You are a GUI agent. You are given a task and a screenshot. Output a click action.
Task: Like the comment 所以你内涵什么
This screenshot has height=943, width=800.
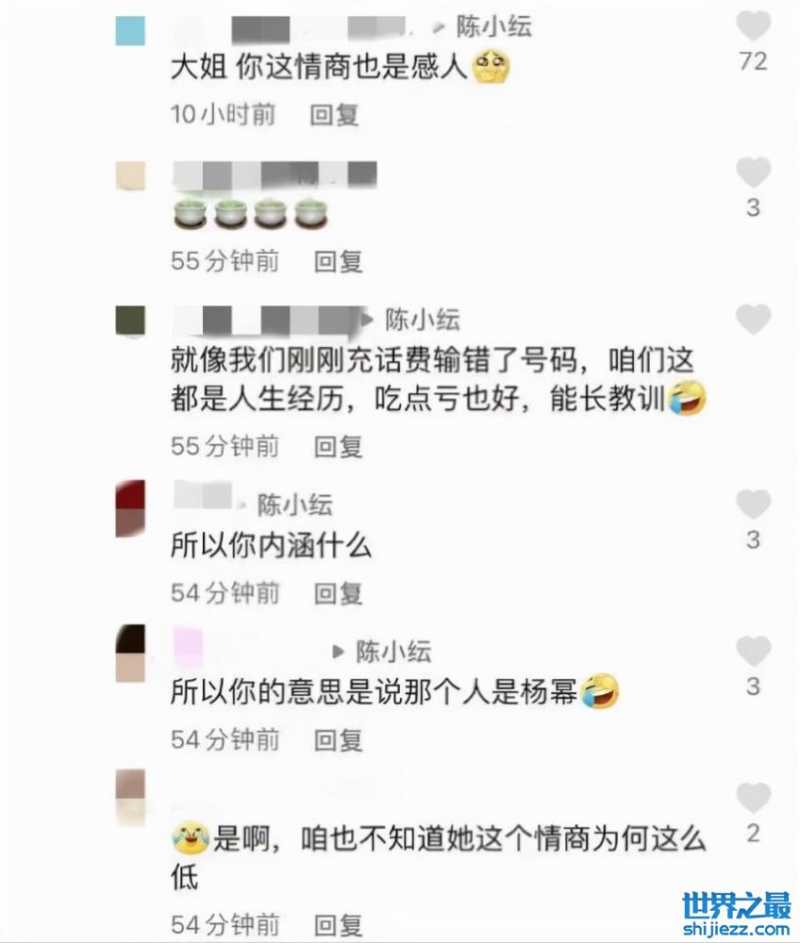[753, 504]
